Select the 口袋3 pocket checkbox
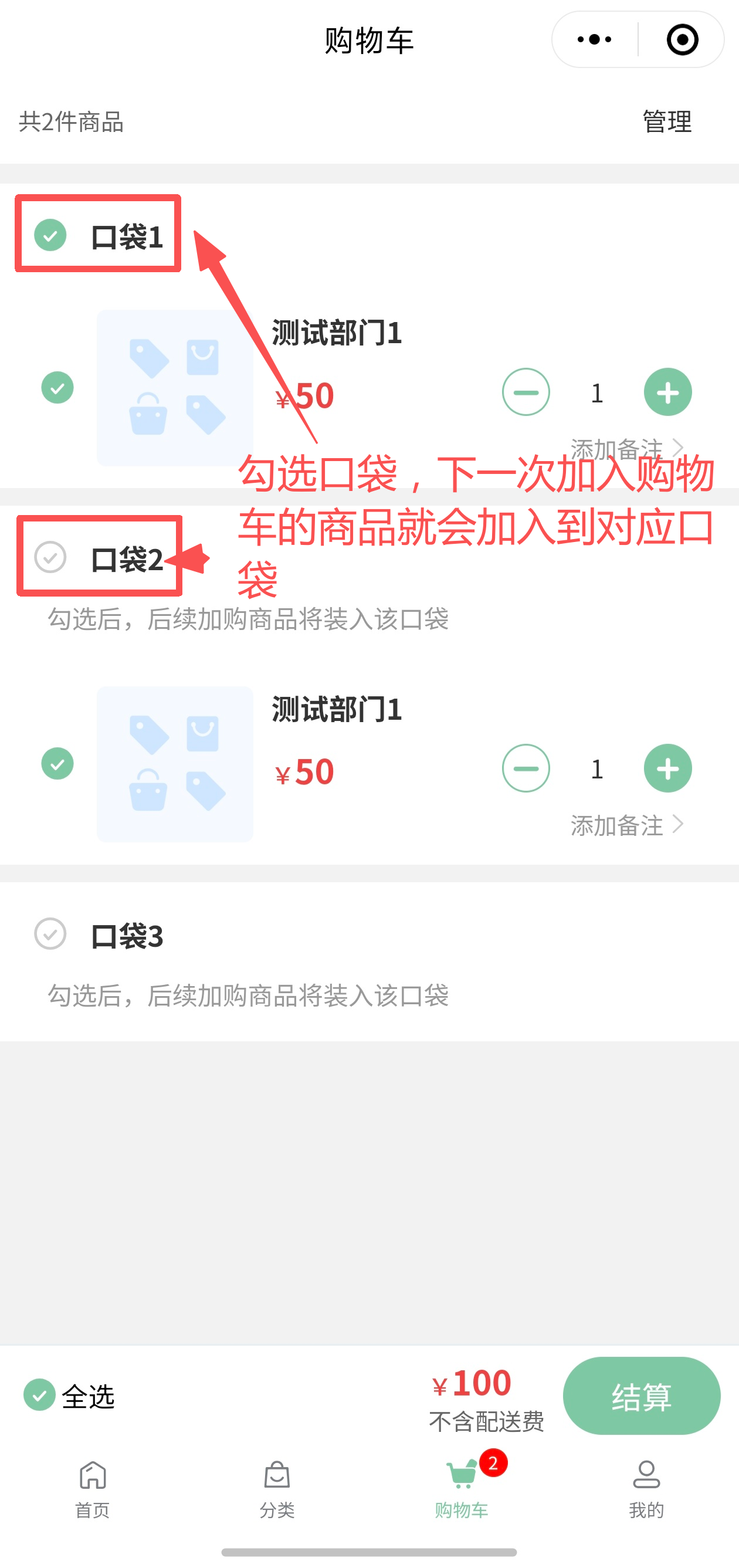Viewport: 739px width, 1568px height. (x=50, y=934)
